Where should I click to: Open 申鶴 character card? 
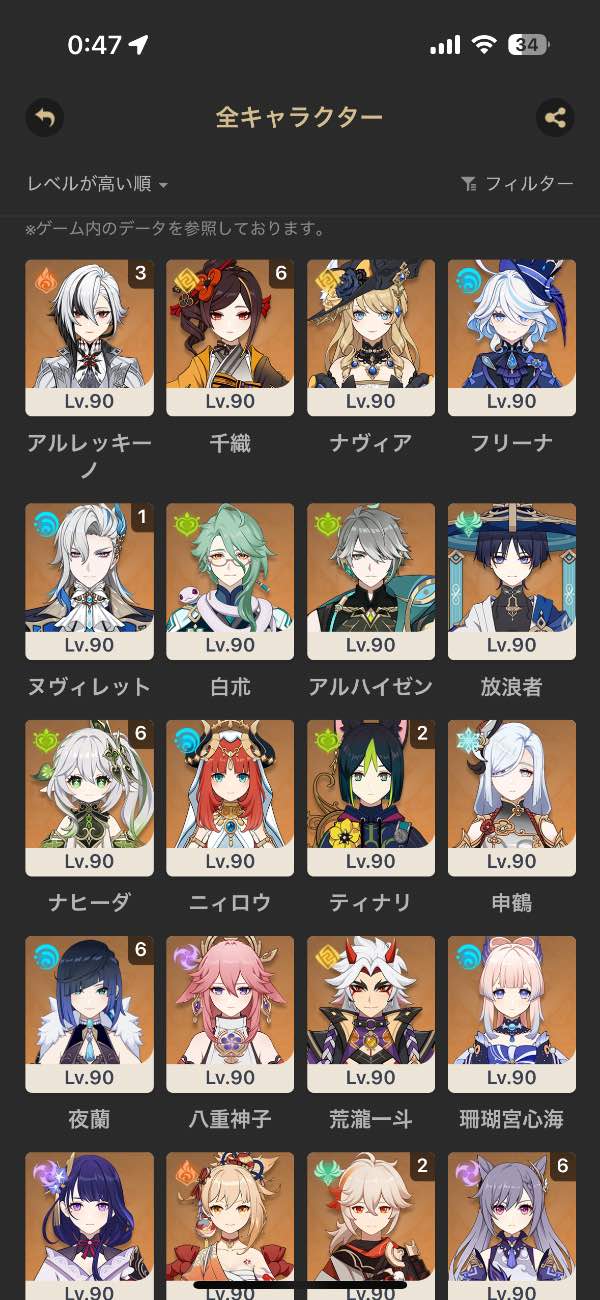[512, 798]
